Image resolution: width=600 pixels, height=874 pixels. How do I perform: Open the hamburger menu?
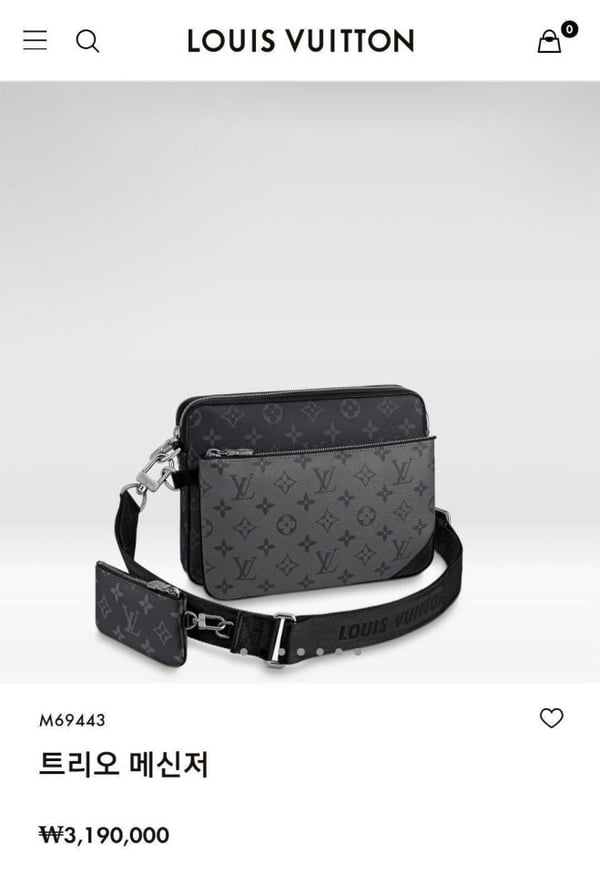click(35, 41)
